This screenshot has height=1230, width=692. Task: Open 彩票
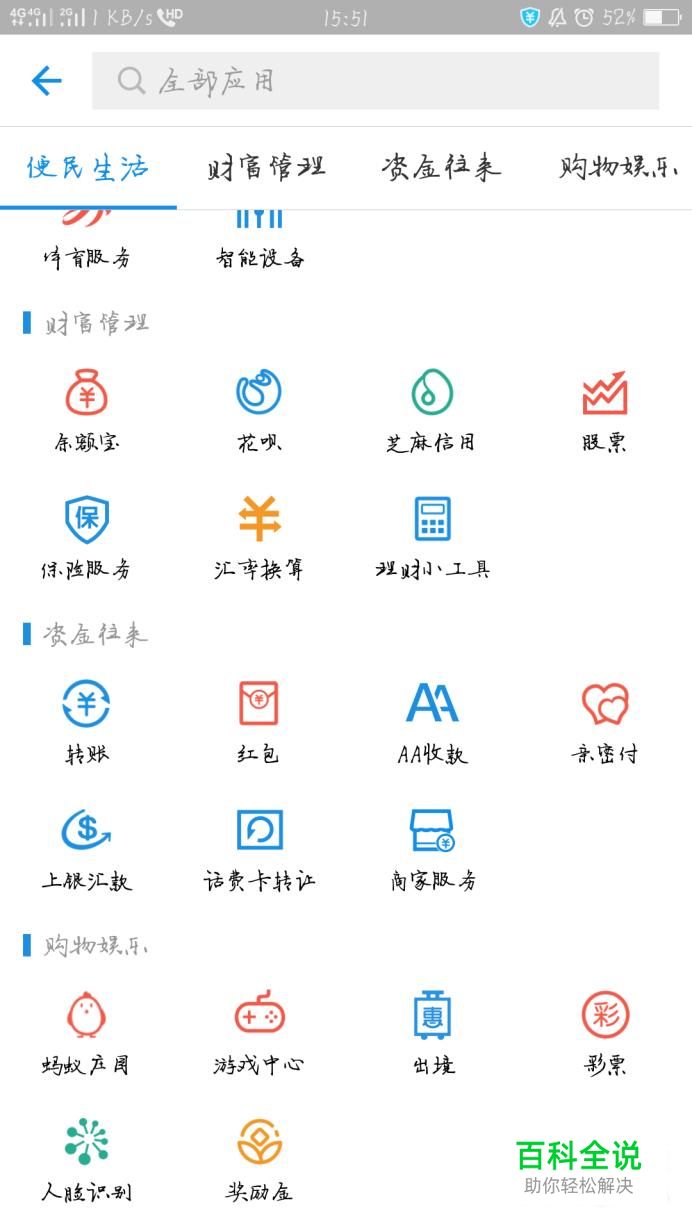point(605,1030)
